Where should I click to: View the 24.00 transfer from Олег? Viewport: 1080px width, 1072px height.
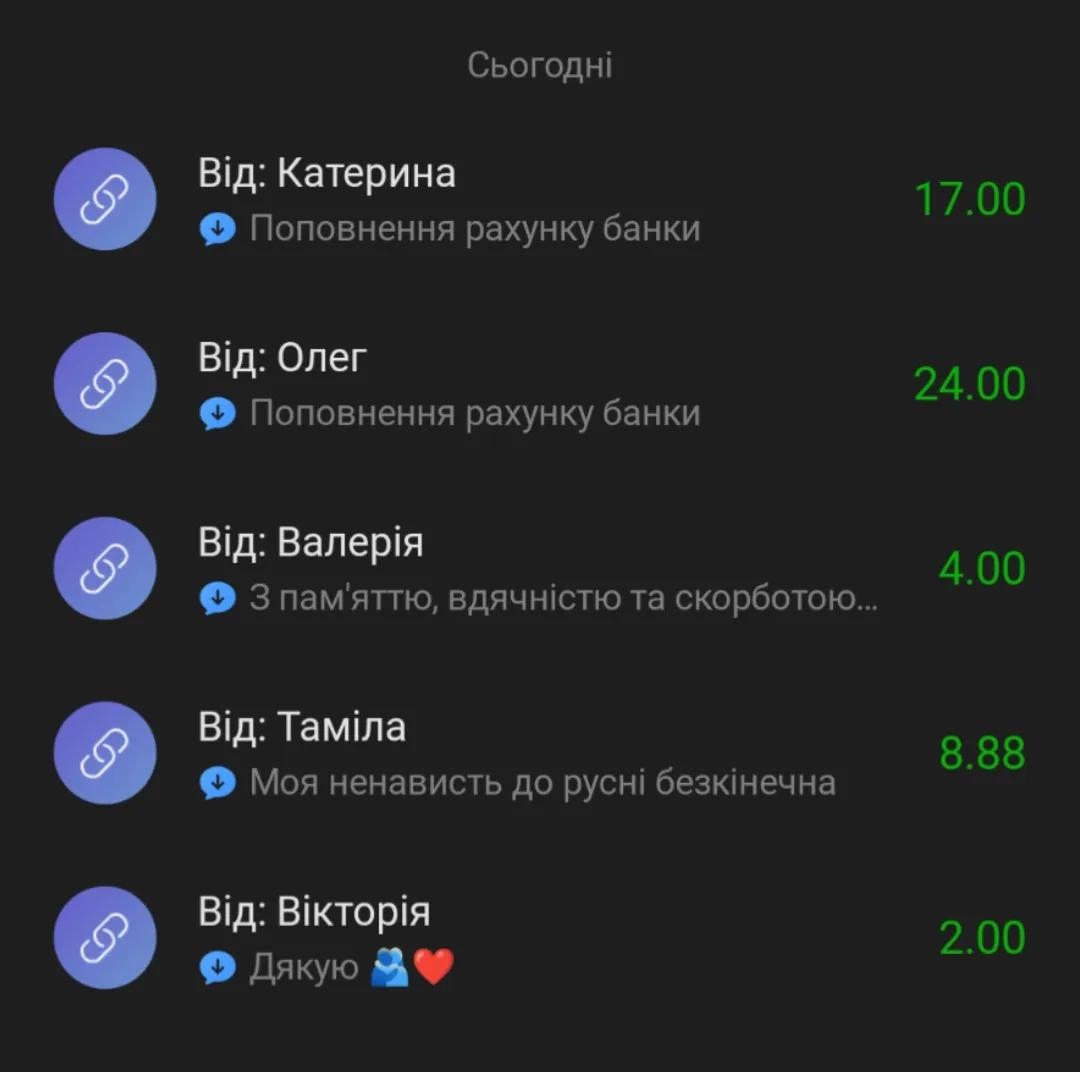540,385
